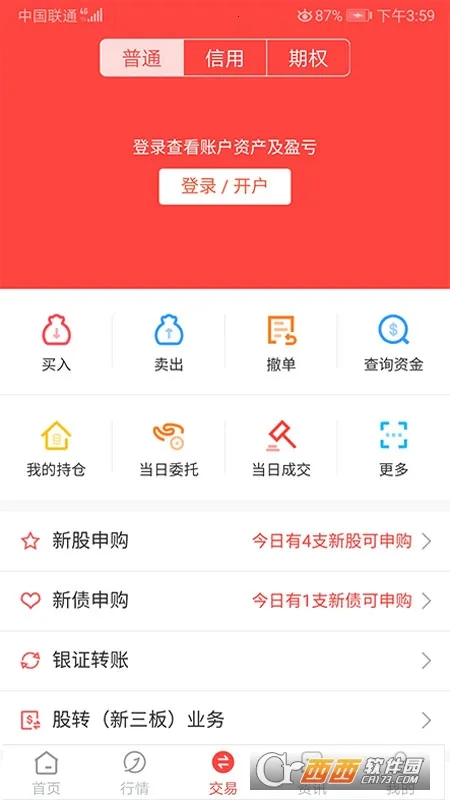Switch to the 期权 account tab

click(x=308, y=58)
